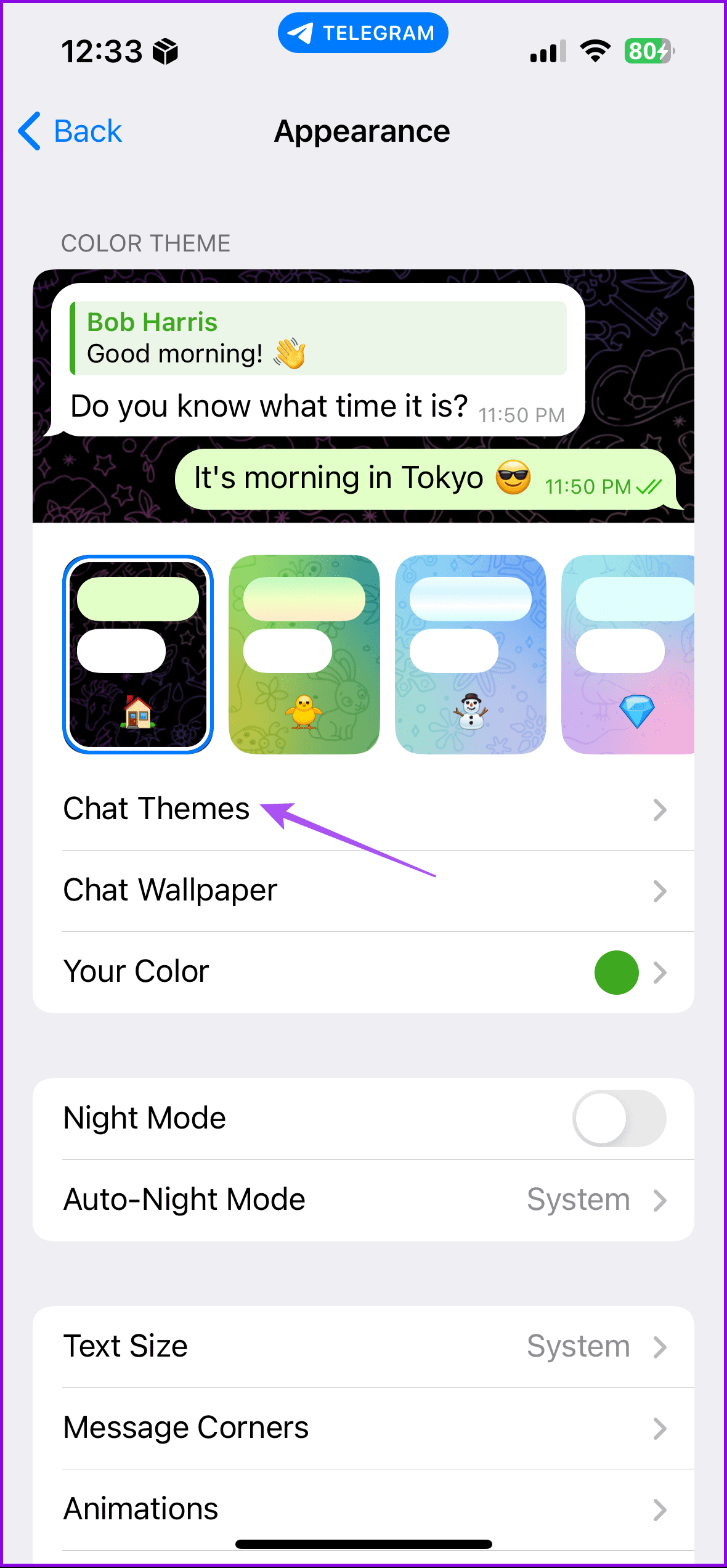The width and height of the screenshot is (727, 1568).
Task: Go back from Appearance settings
Action: (x=70, y=131)
